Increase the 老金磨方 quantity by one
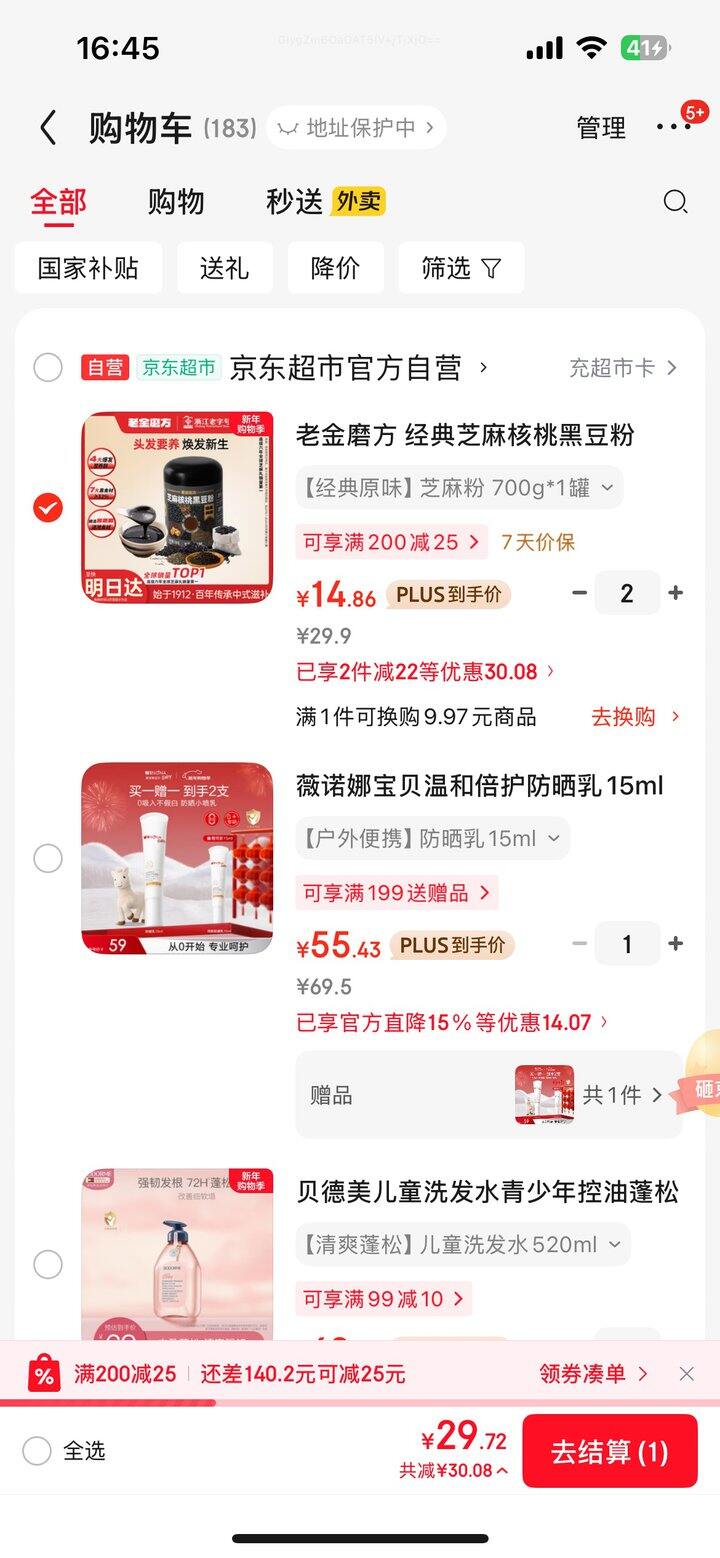The width and height of the screenshot is (720, 1558). (676, 593)
